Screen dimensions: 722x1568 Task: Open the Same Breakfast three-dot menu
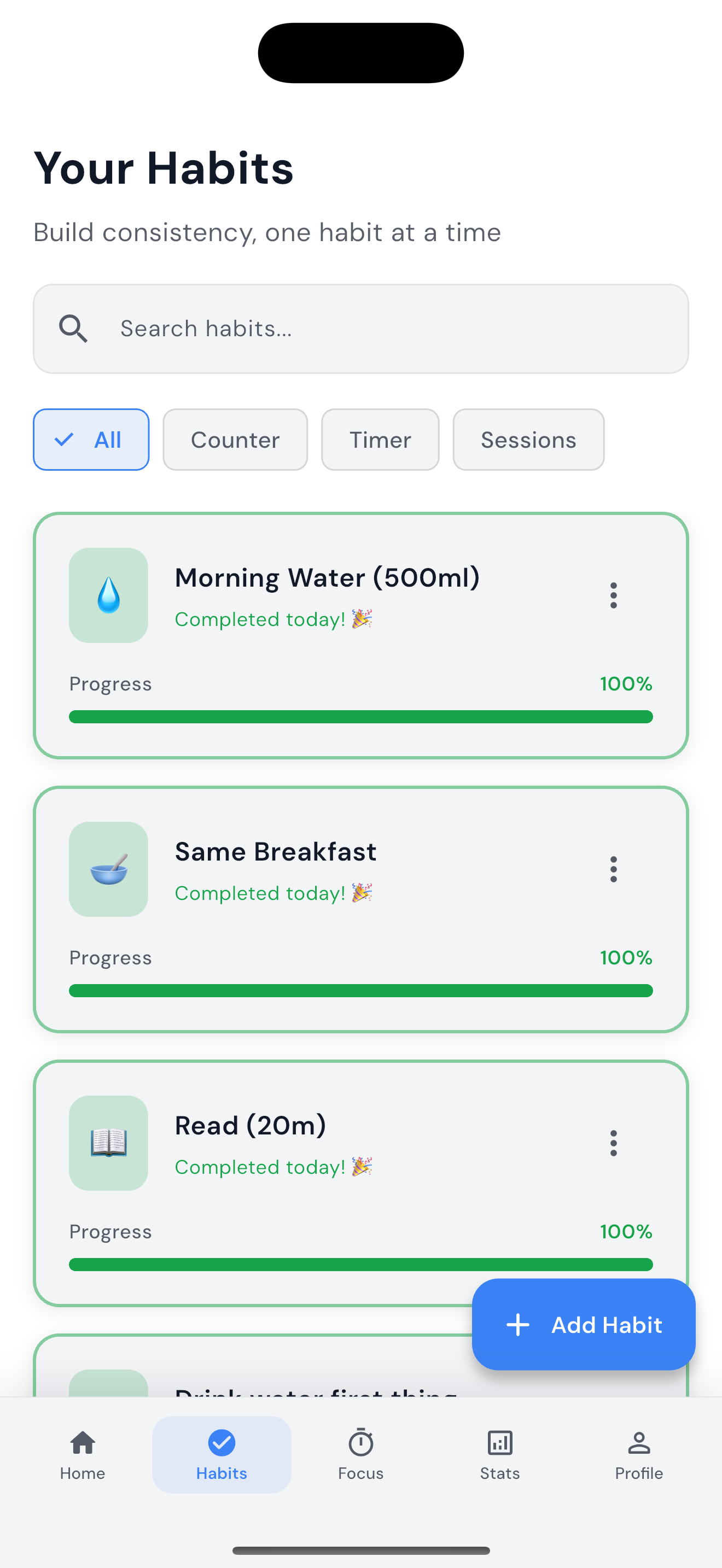coord(614,869)
